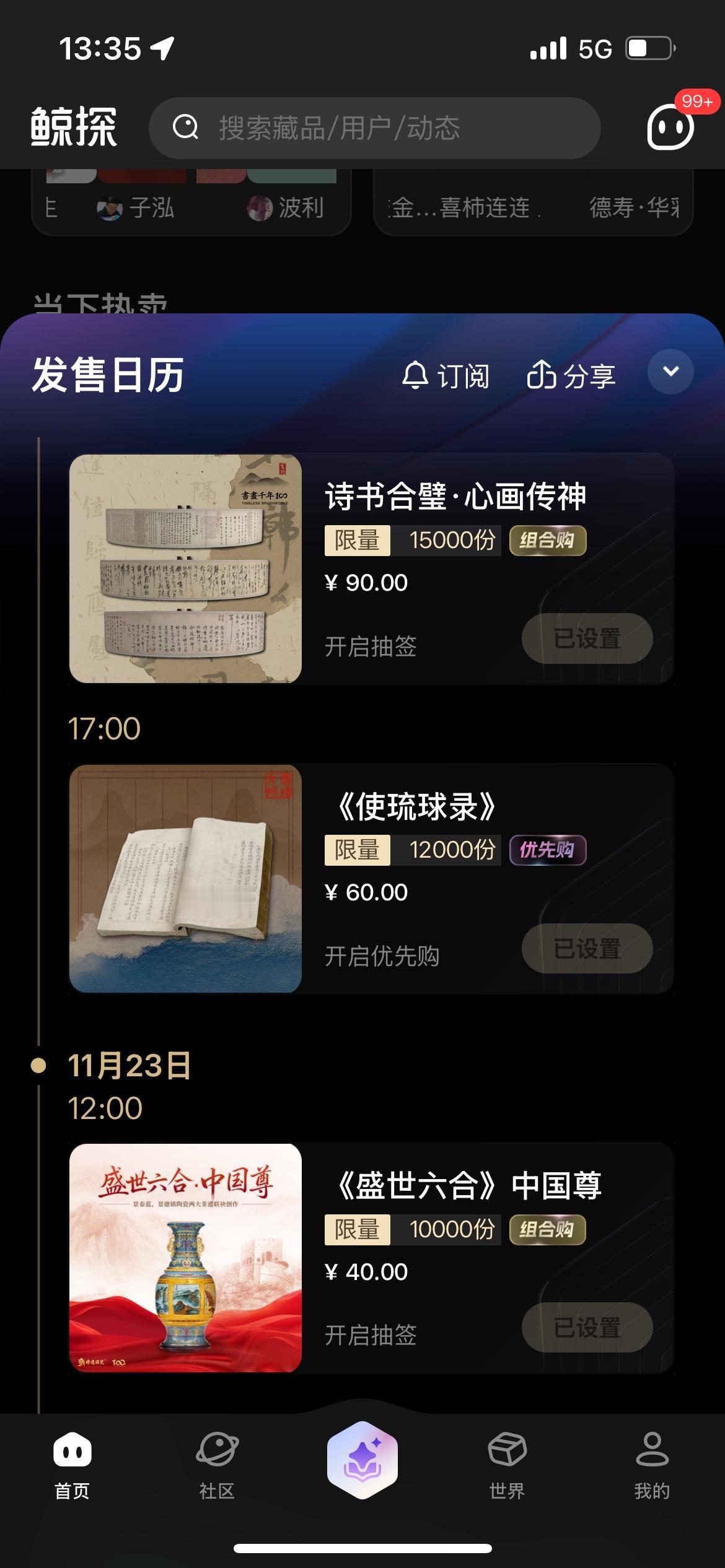Expand the 组合购 tag on 盛世六合

[x=548, y=1230]
